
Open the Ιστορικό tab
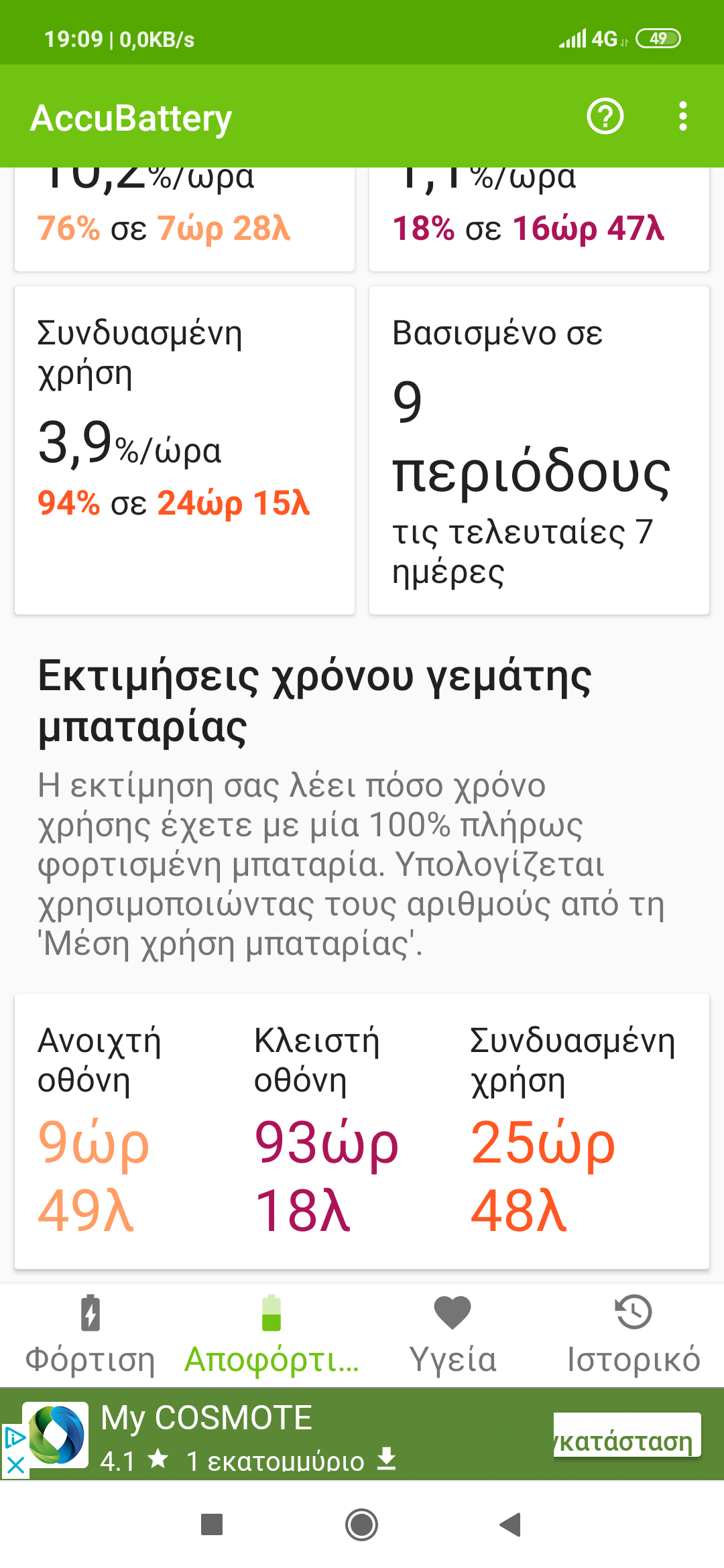(x=633, y=1333)
